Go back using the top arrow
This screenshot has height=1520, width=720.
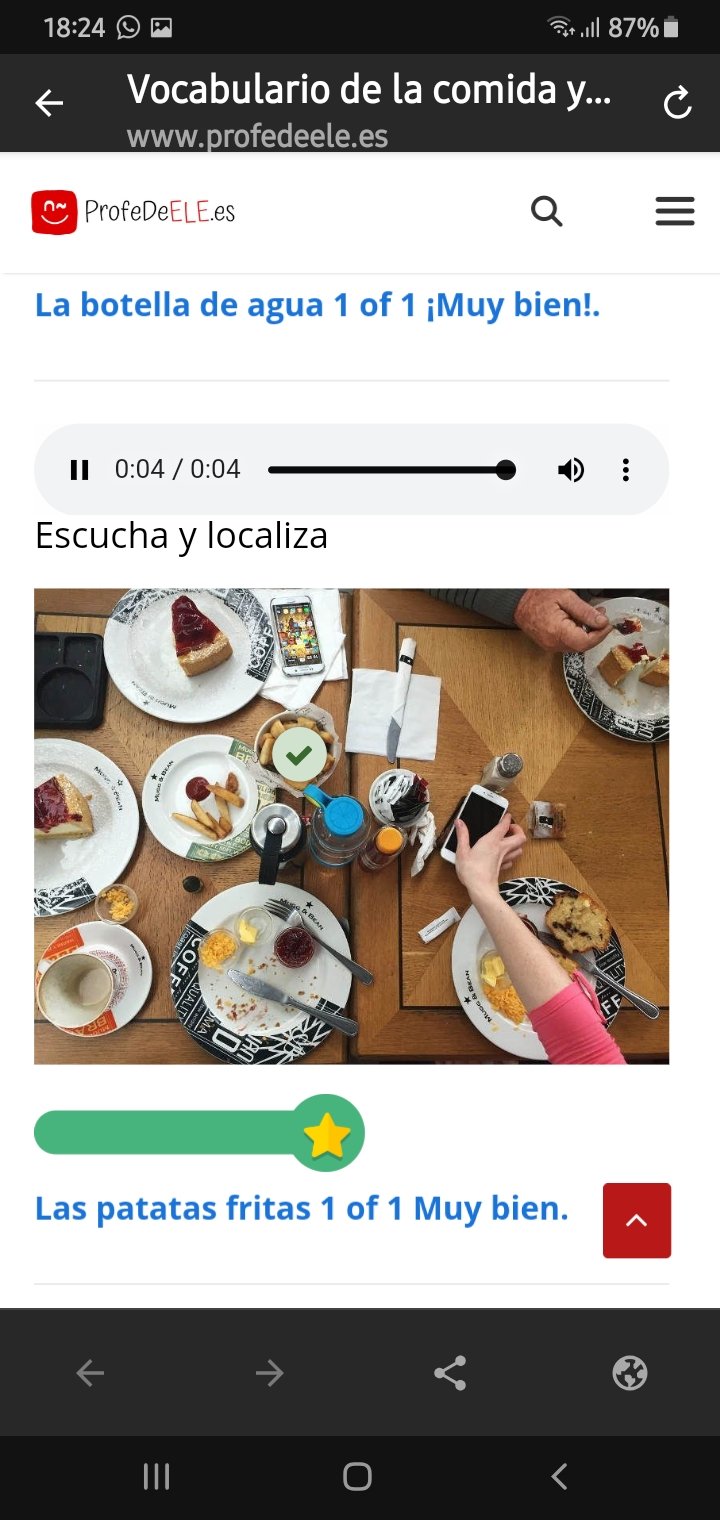[49, 103]
